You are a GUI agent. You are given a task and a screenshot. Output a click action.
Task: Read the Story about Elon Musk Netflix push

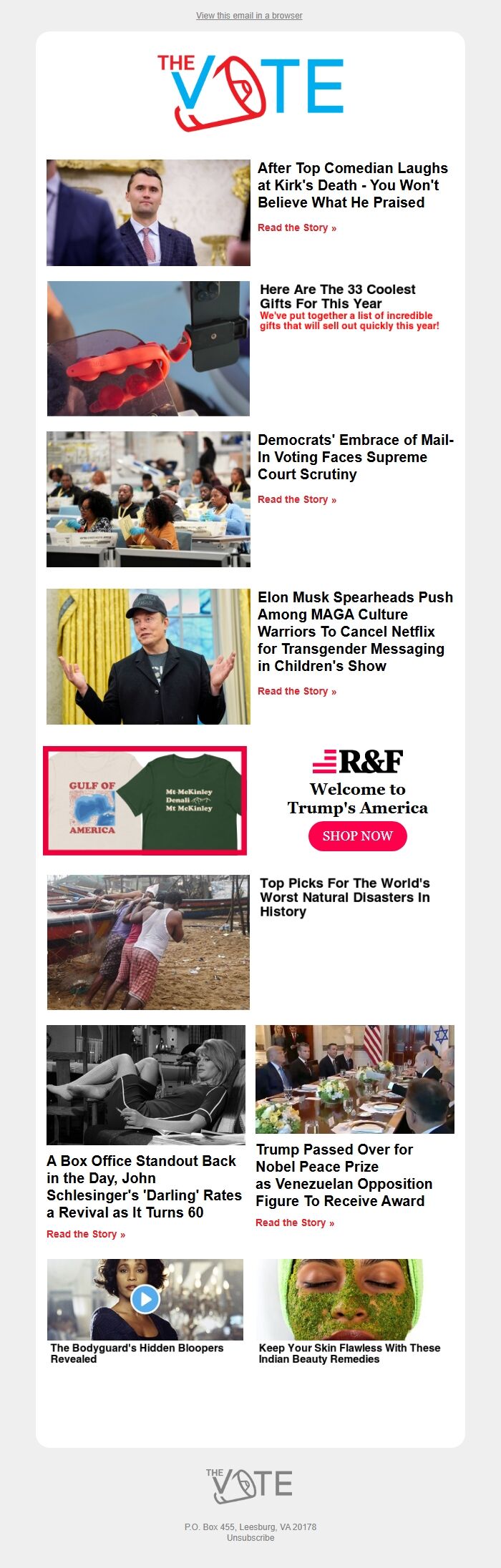(x=296, y=691)
